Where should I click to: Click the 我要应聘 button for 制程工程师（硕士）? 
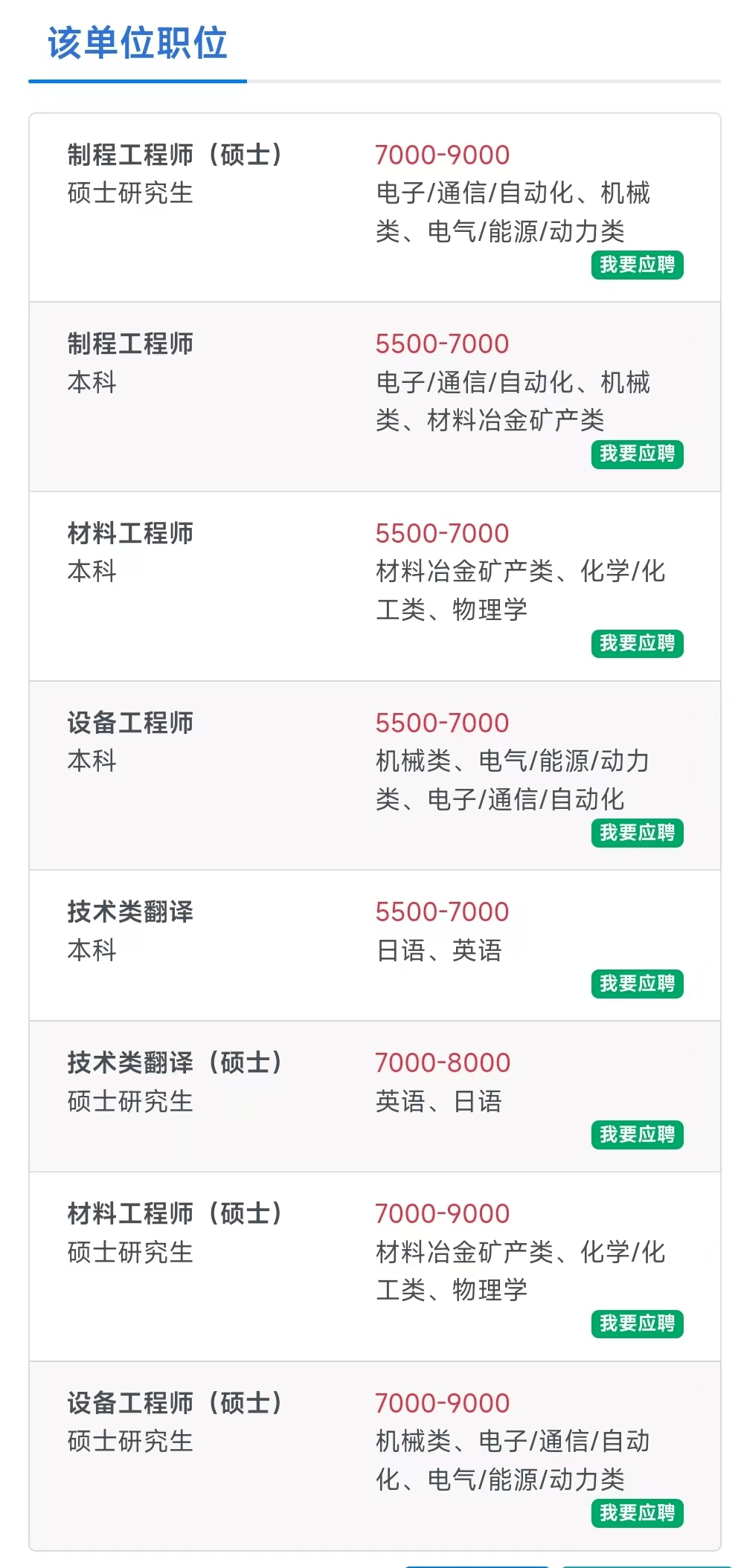(x=637, y=265)
